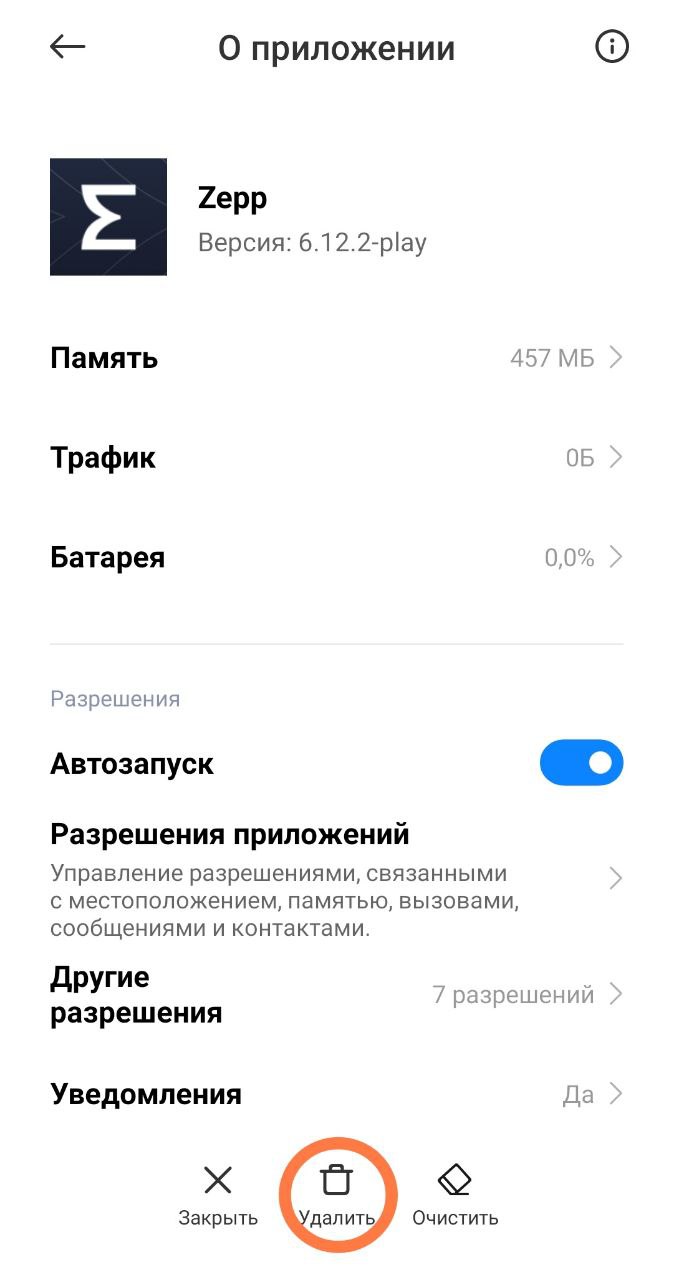Open the Батарея battery usage row

(336, 557)
